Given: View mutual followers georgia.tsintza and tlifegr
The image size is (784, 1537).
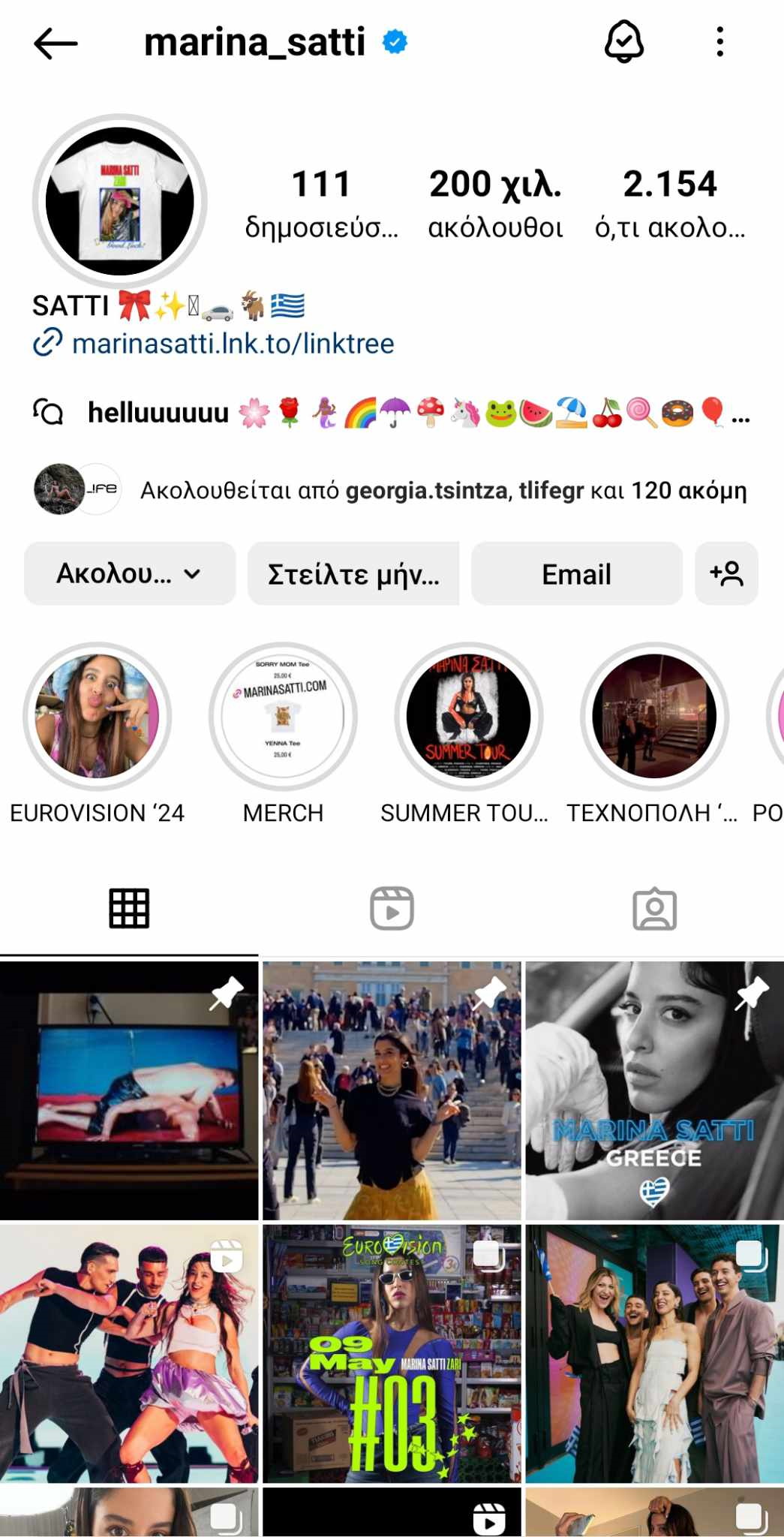Looking at the screenshot, I should pos(443,491).
